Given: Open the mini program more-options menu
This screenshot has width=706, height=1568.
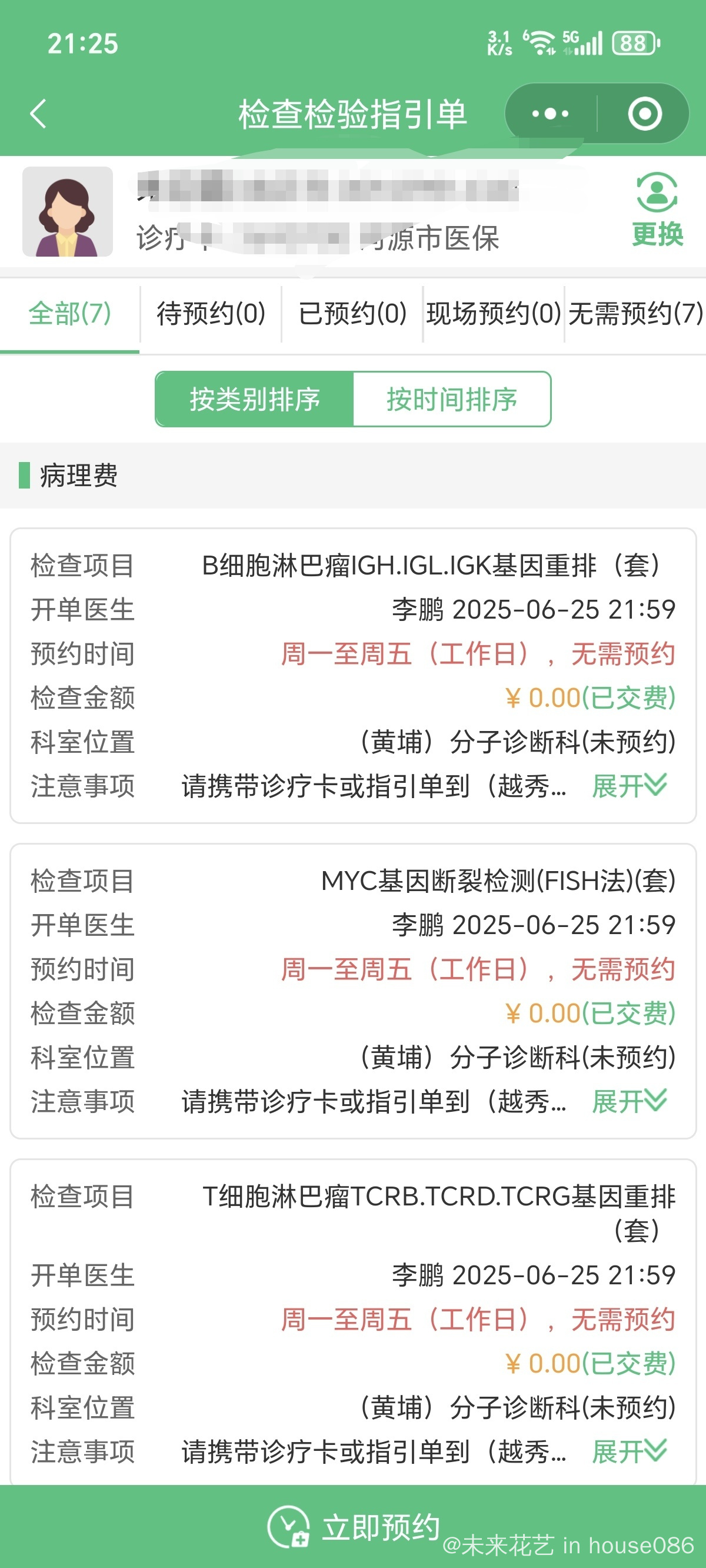Looking at the screenshot, I should tap(550, 114).
